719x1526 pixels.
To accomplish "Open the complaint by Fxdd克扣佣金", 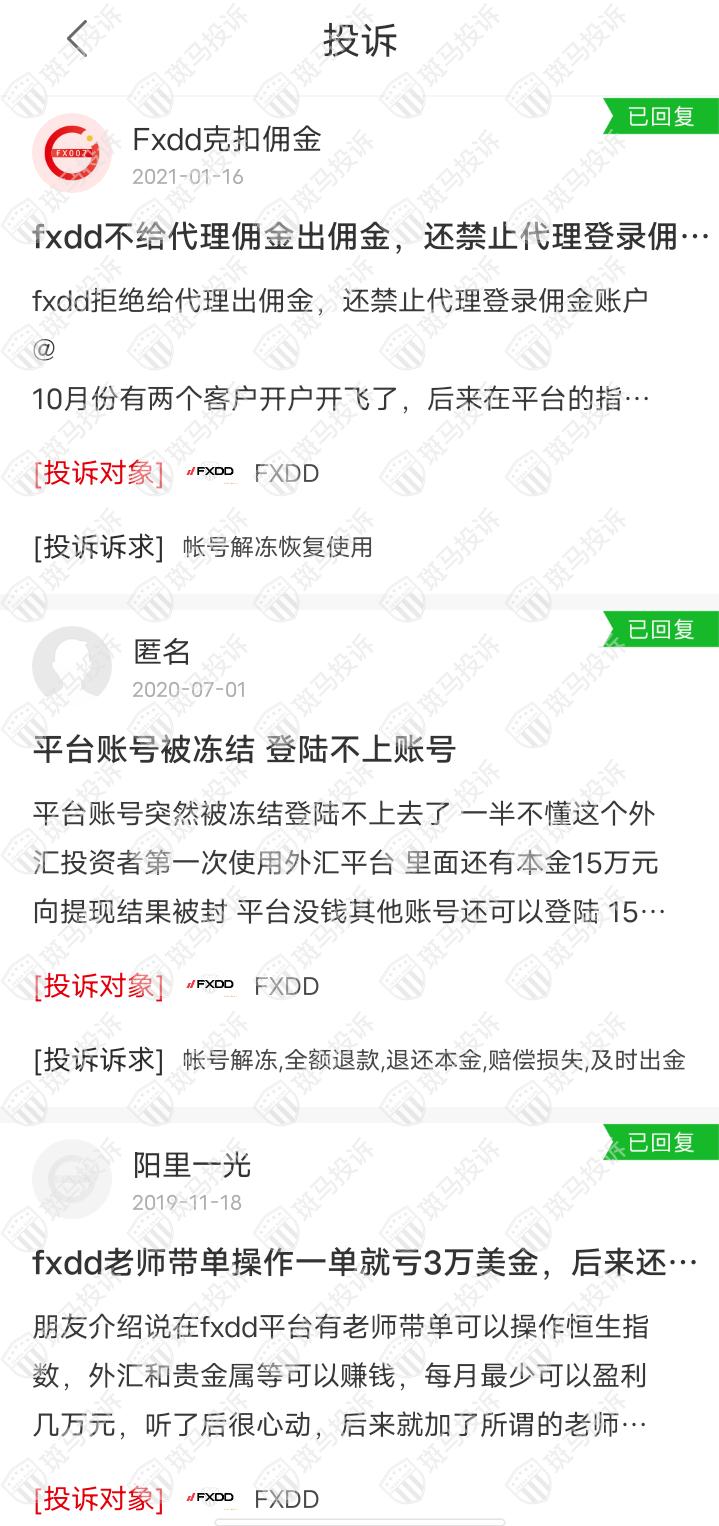I will [370, 239].
